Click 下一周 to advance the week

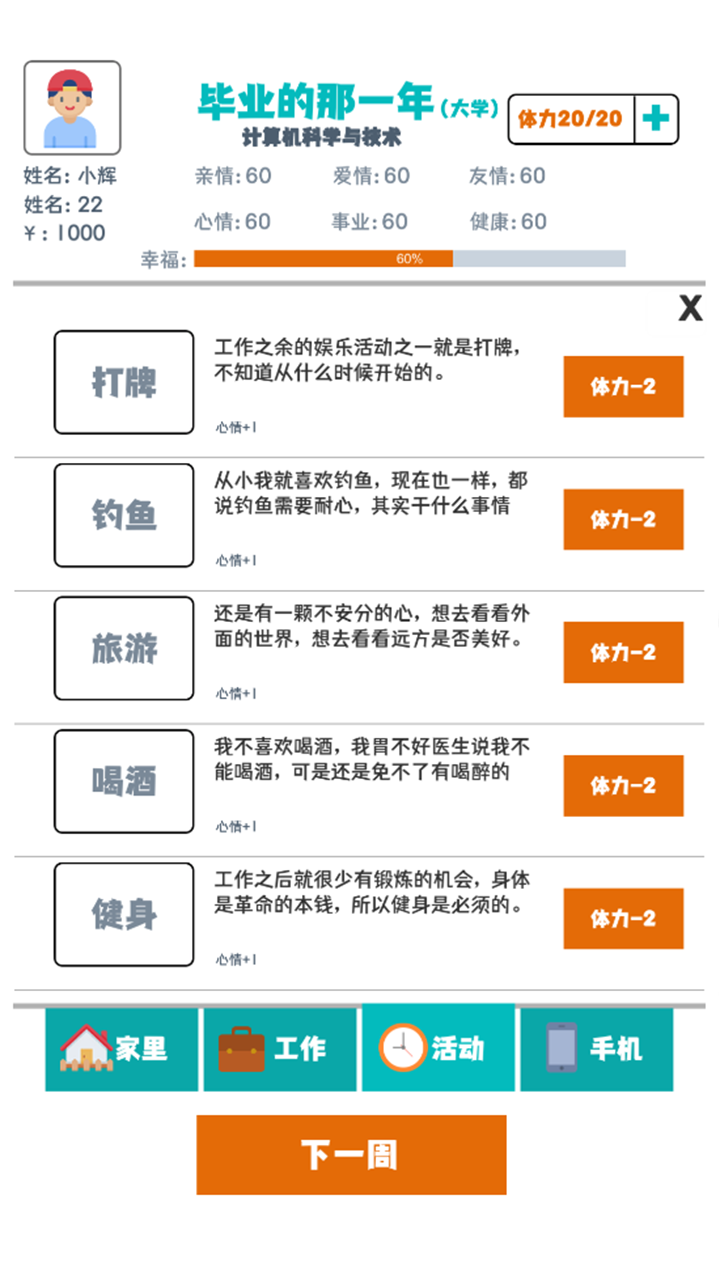coord(352,1154)
